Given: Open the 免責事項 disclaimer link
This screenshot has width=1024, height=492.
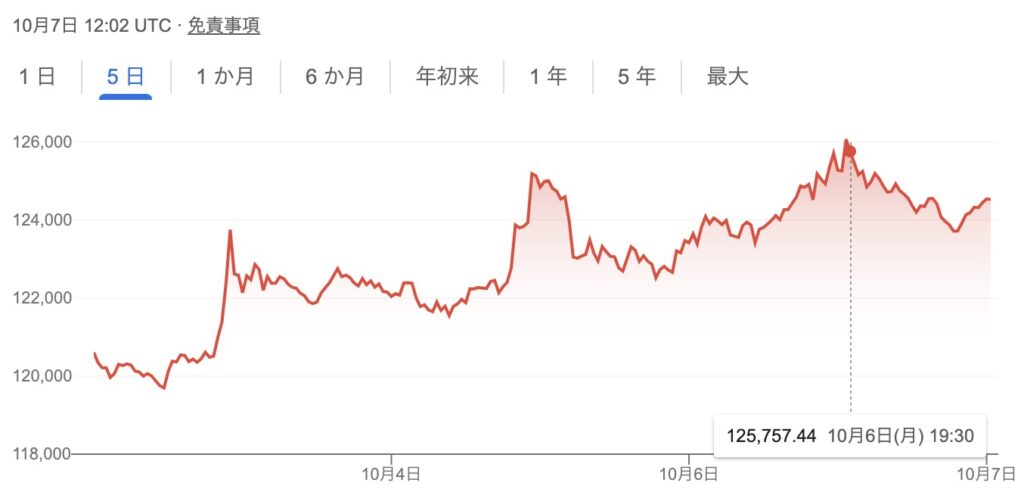Looking at the screenshot, I should [223, 26].
